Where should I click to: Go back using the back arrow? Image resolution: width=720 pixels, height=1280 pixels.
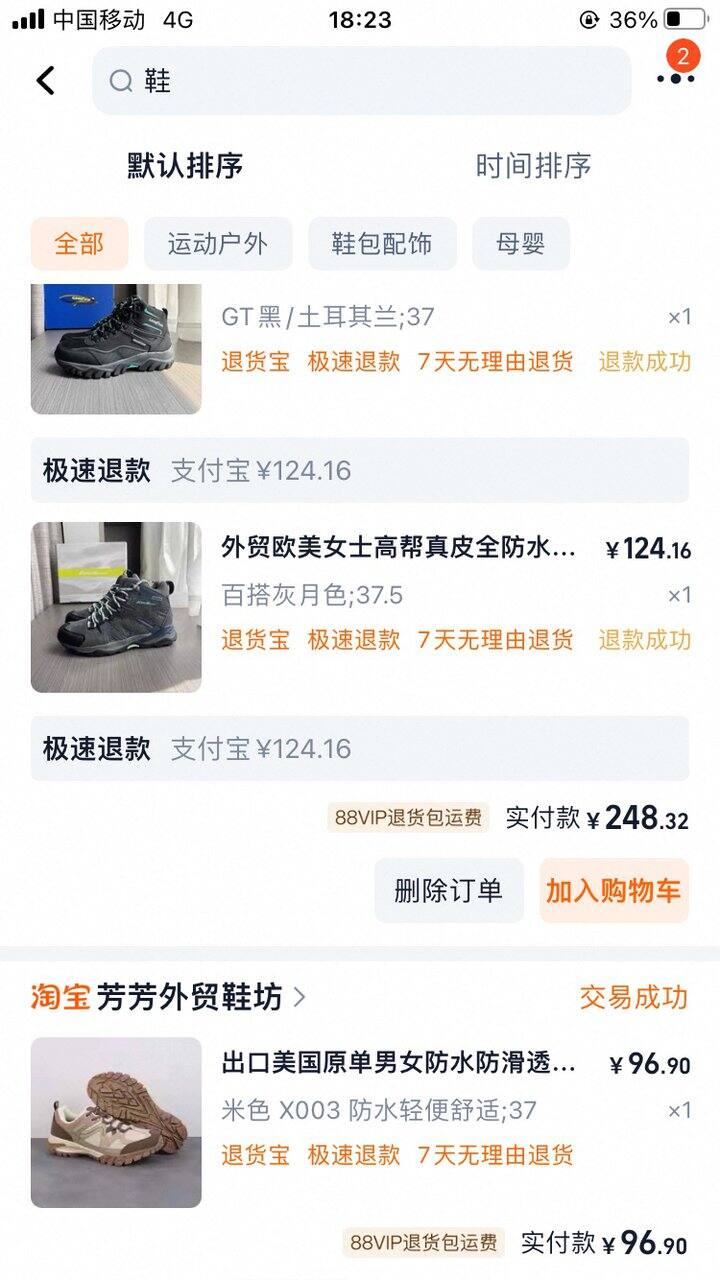(46, 80)
